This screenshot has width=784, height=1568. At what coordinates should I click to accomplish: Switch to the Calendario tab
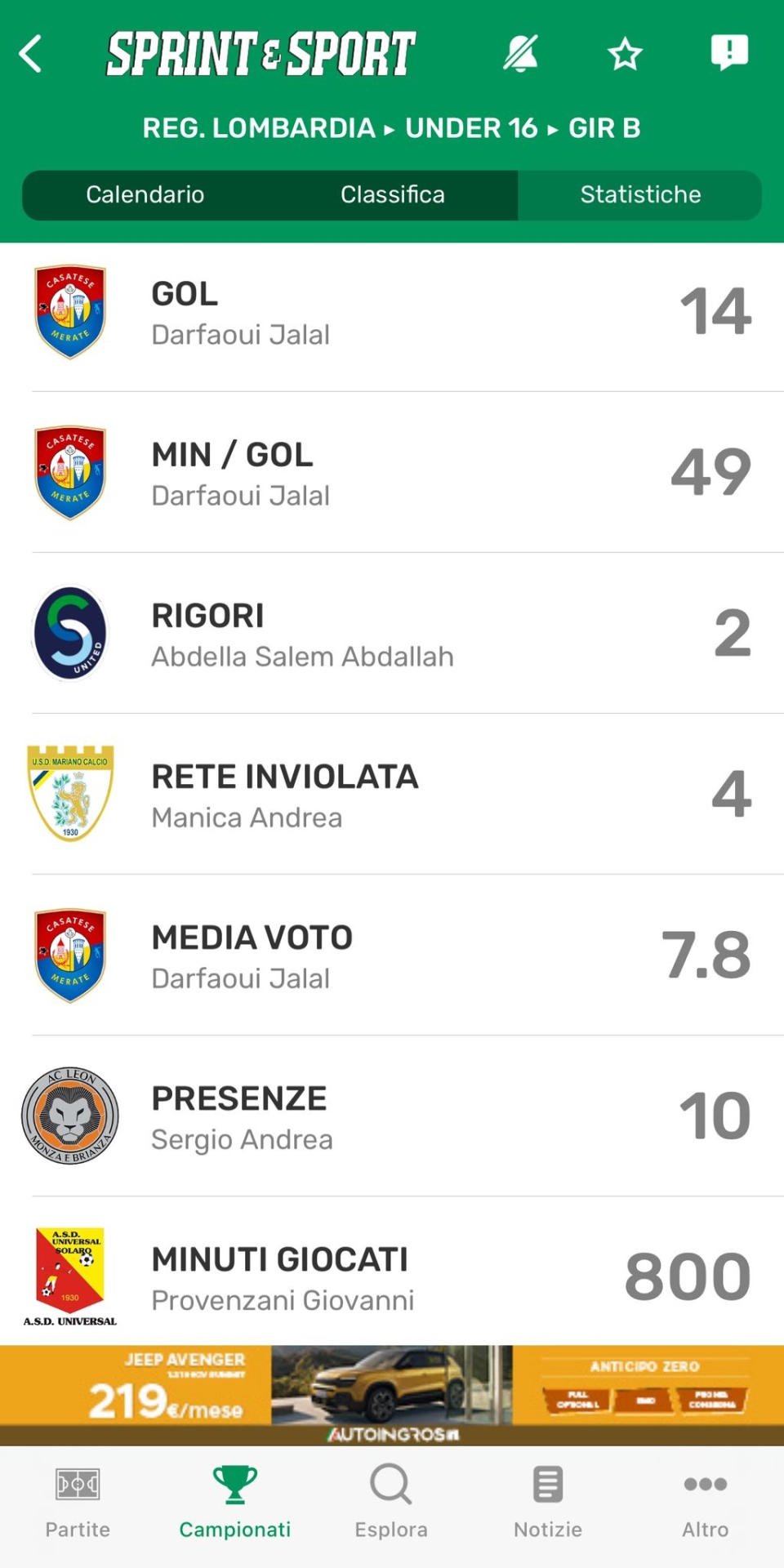pyautogui.click(x=145, y=194)
